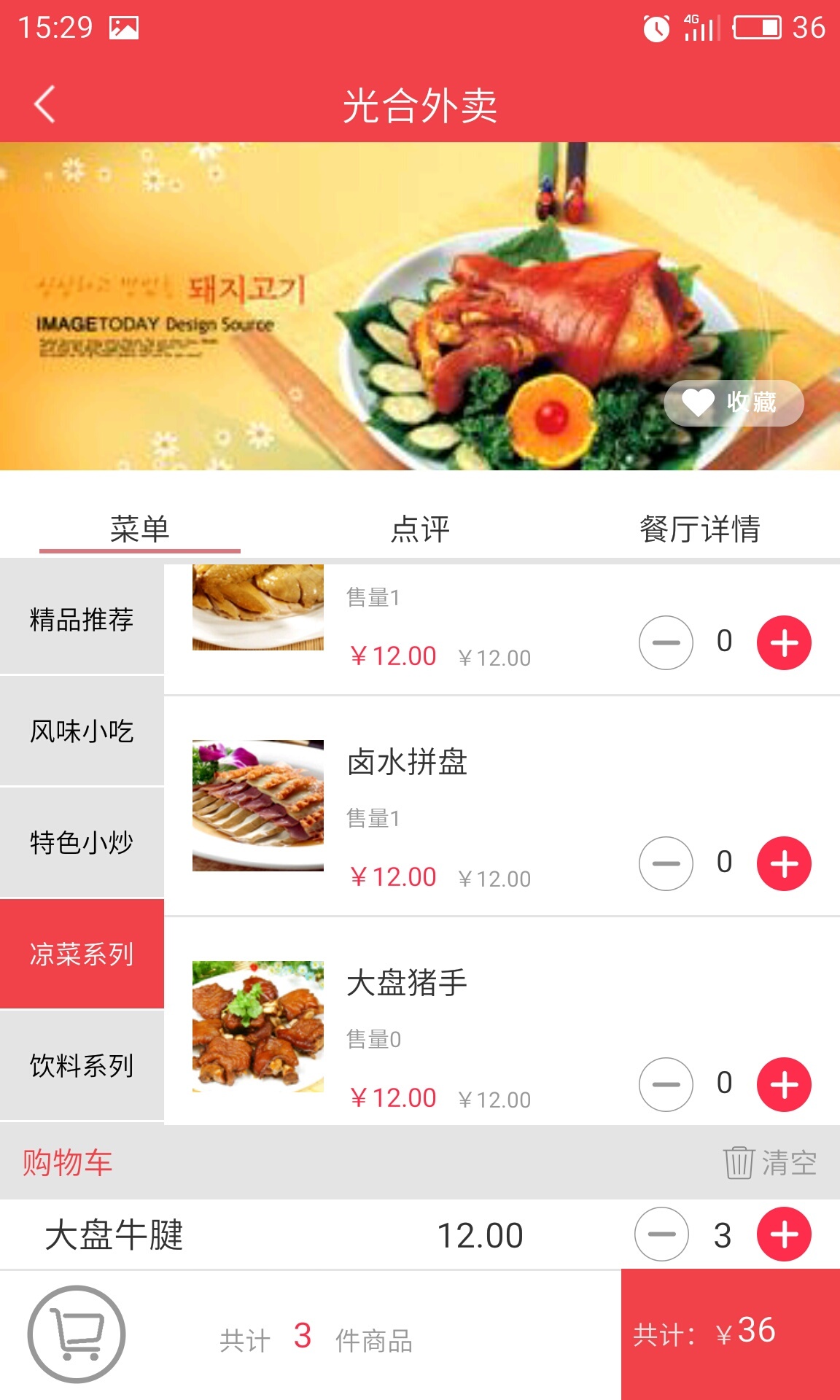Check out with the 共计 ¥36 button
The height and width of the screenshot is (1400, 840).
[x=731, y=1334]
